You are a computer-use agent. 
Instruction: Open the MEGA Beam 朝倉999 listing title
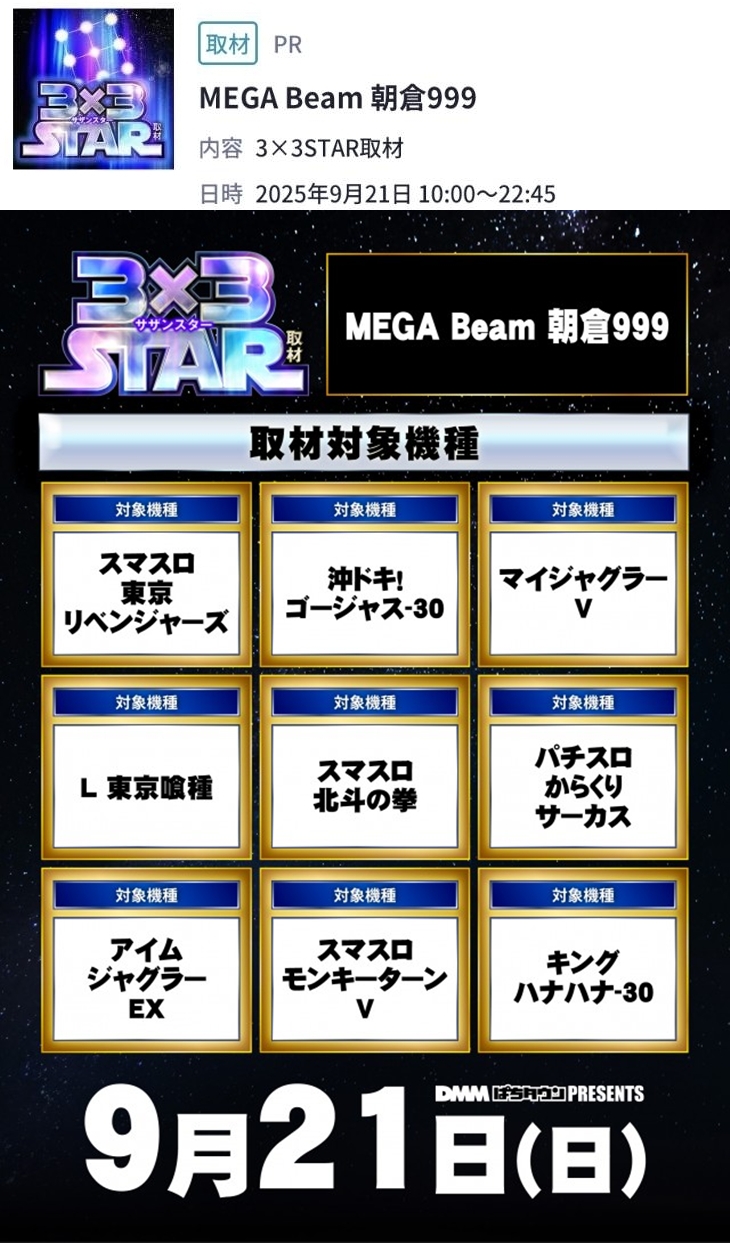[x=338, y=98]
